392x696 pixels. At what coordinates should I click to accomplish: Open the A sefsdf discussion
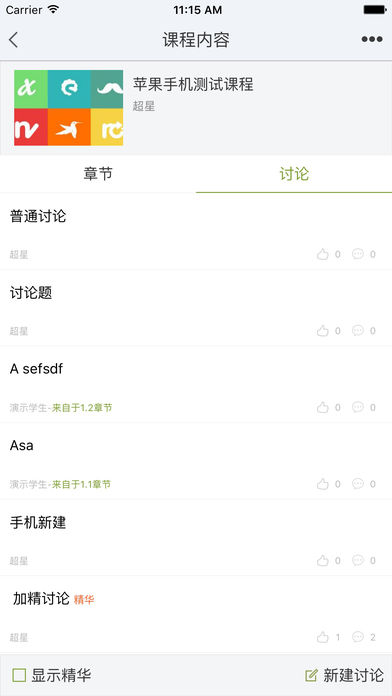click(x=196, y=385)
